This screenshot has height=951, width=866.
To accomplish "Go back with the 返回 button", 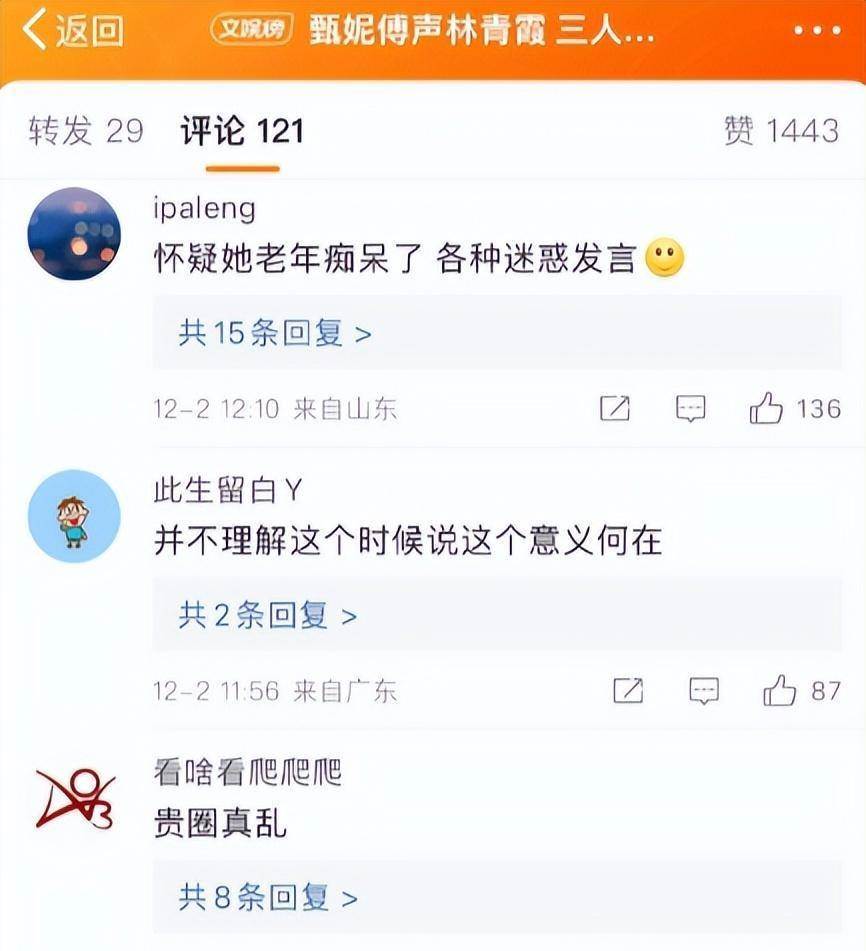I will pyautogui.click(x=72, y=30).
